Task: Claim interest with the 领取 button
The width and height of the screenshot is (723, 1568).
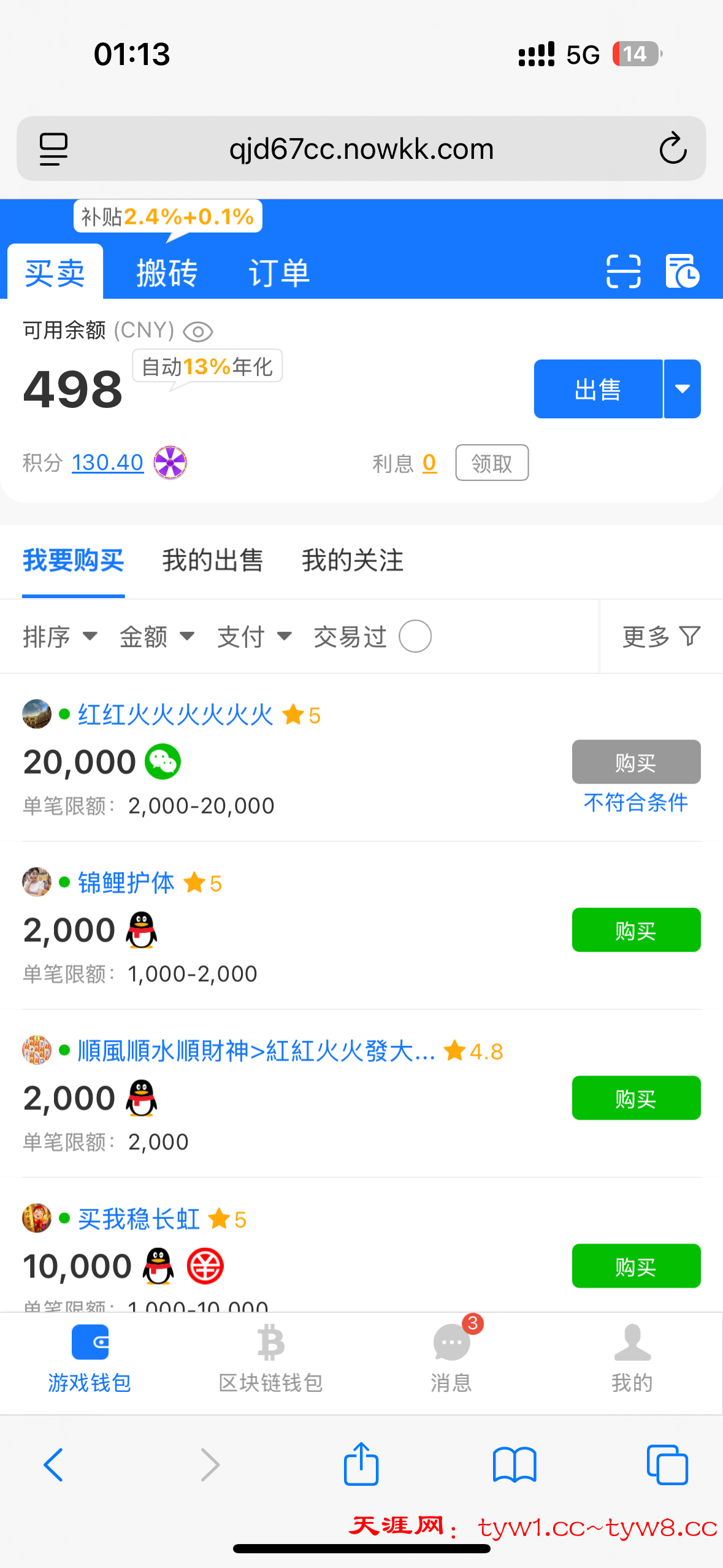Action: [x=492, y=463]
